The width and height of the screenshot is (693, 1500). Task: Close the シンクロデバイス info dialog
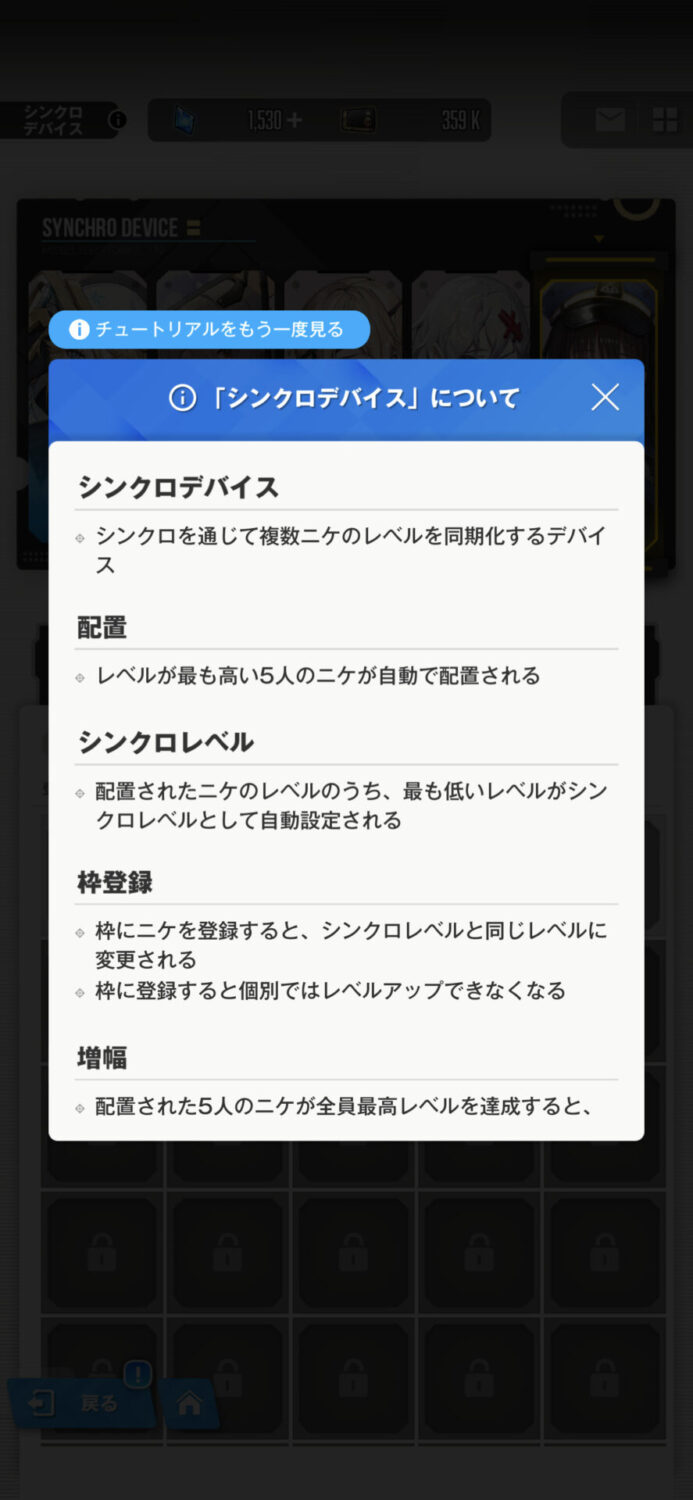605,398
